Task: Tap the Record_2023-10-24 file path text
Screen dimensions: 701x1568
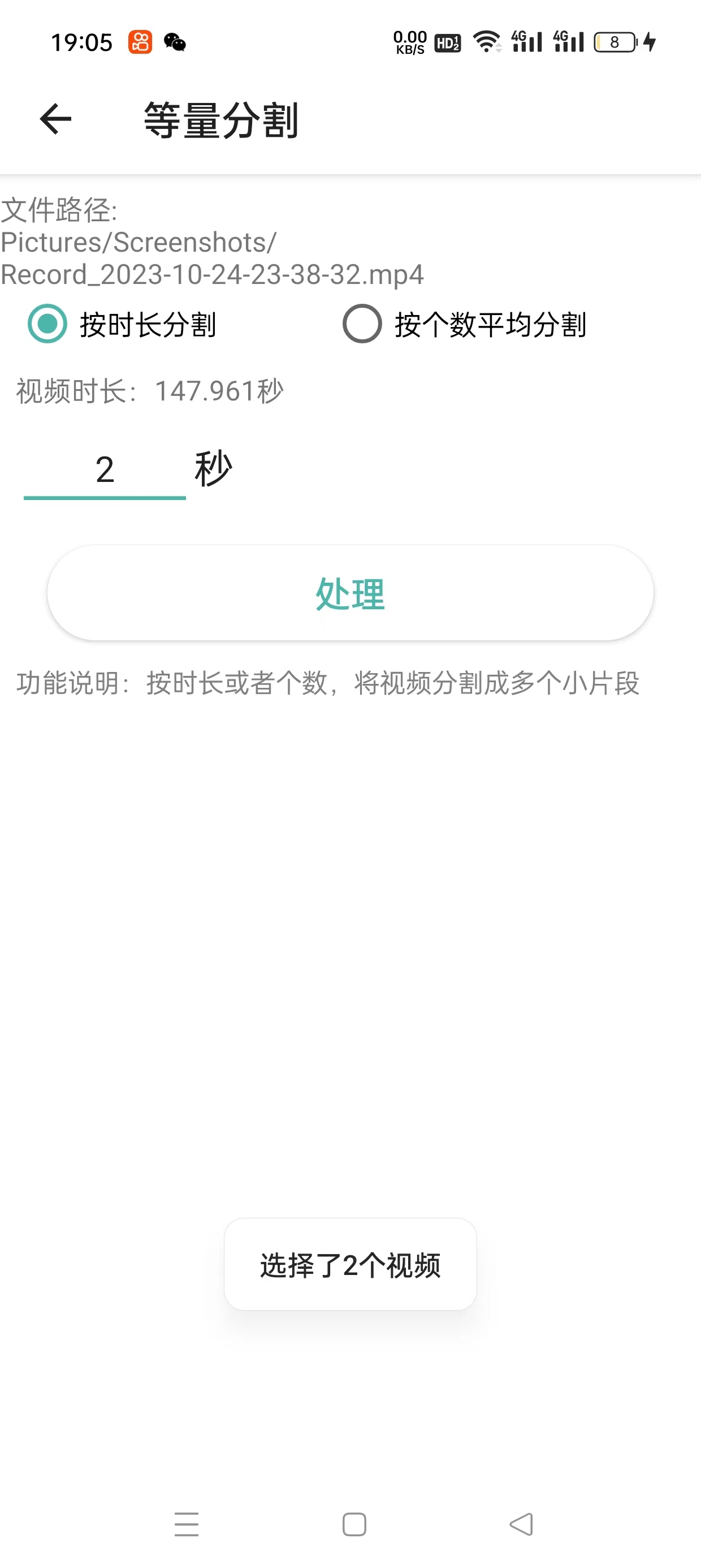Action: pos(214,274)
